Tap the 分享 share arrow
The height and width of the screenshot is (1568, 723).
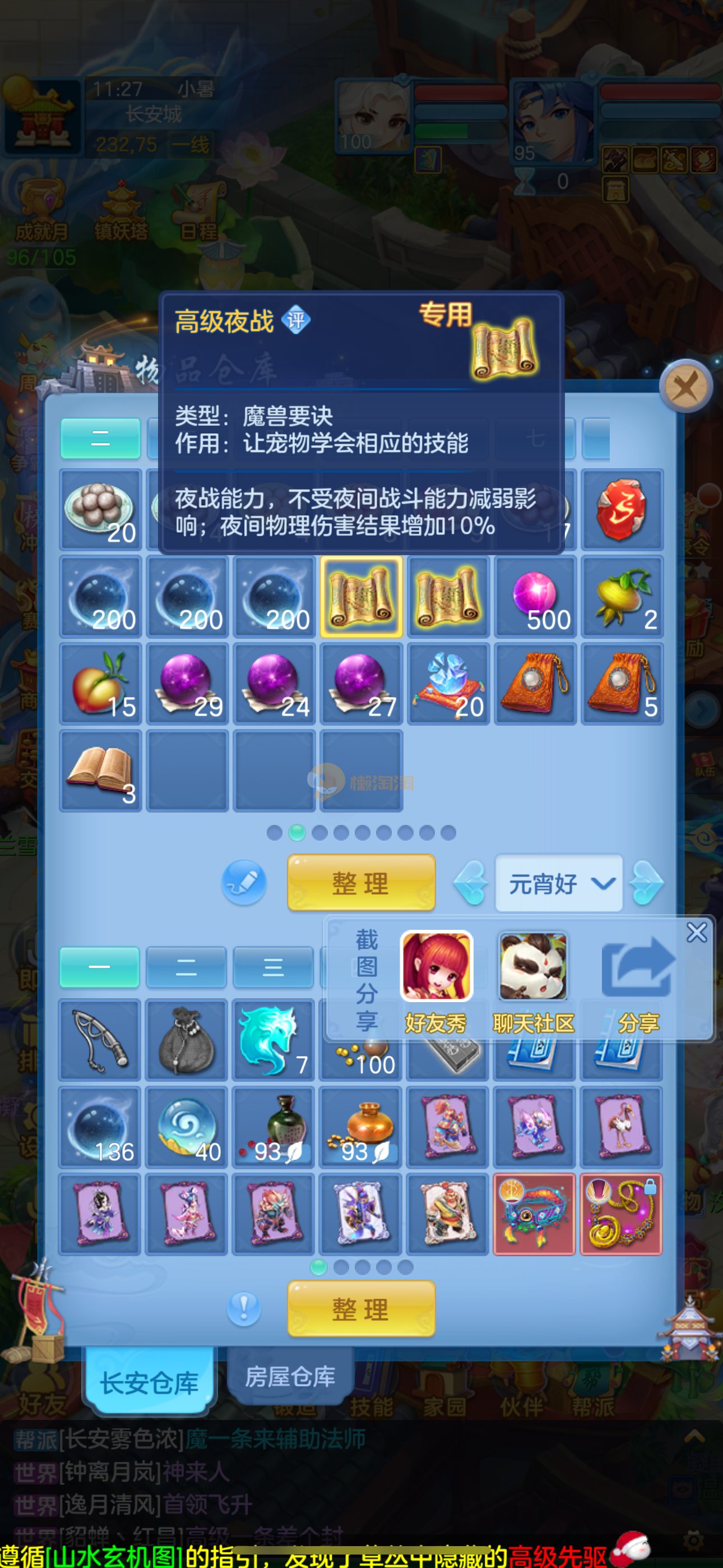[x=638, y=969]
